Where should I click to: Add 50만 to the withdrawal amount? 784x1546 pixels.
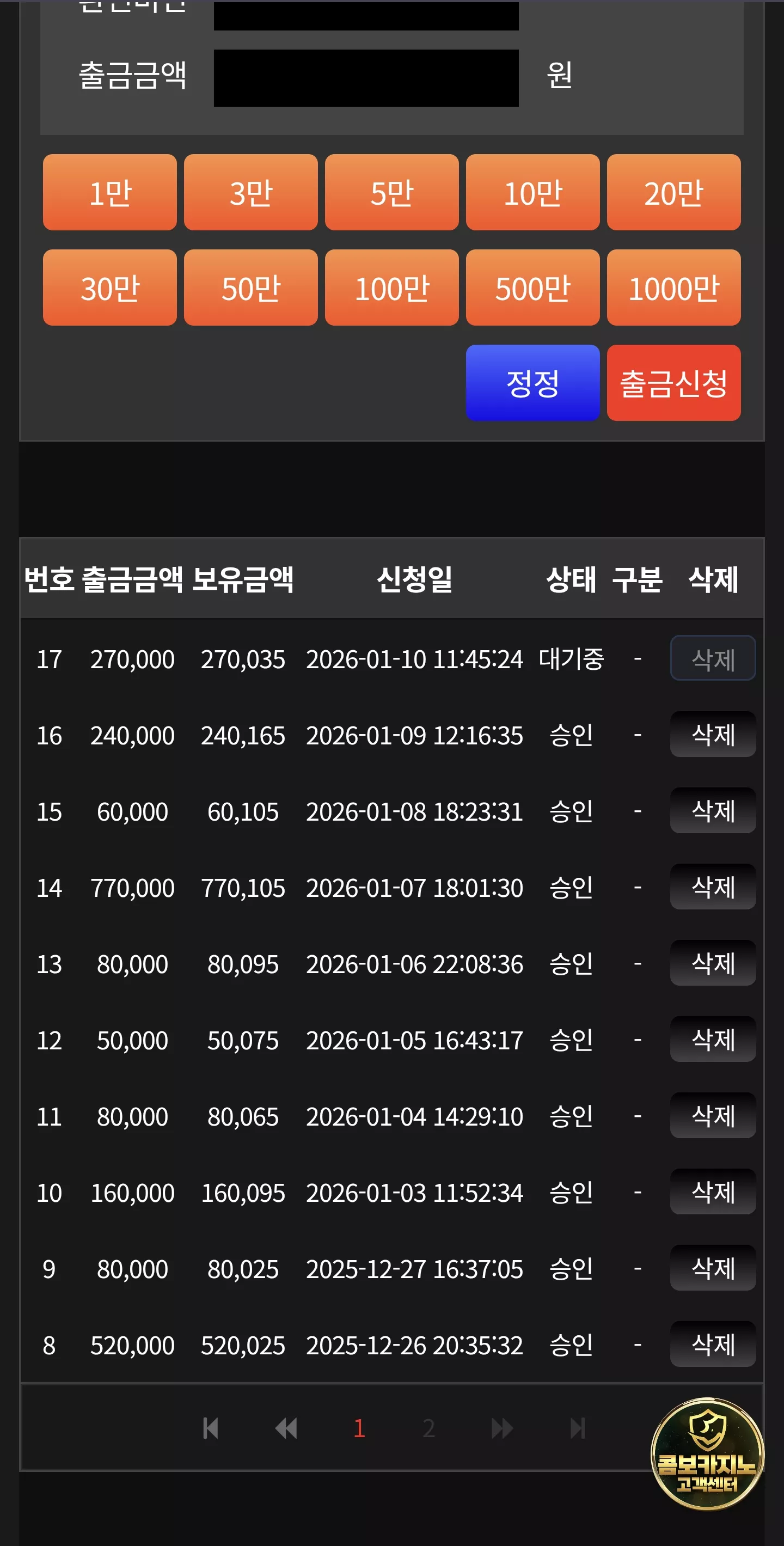[x=251, y=288]
